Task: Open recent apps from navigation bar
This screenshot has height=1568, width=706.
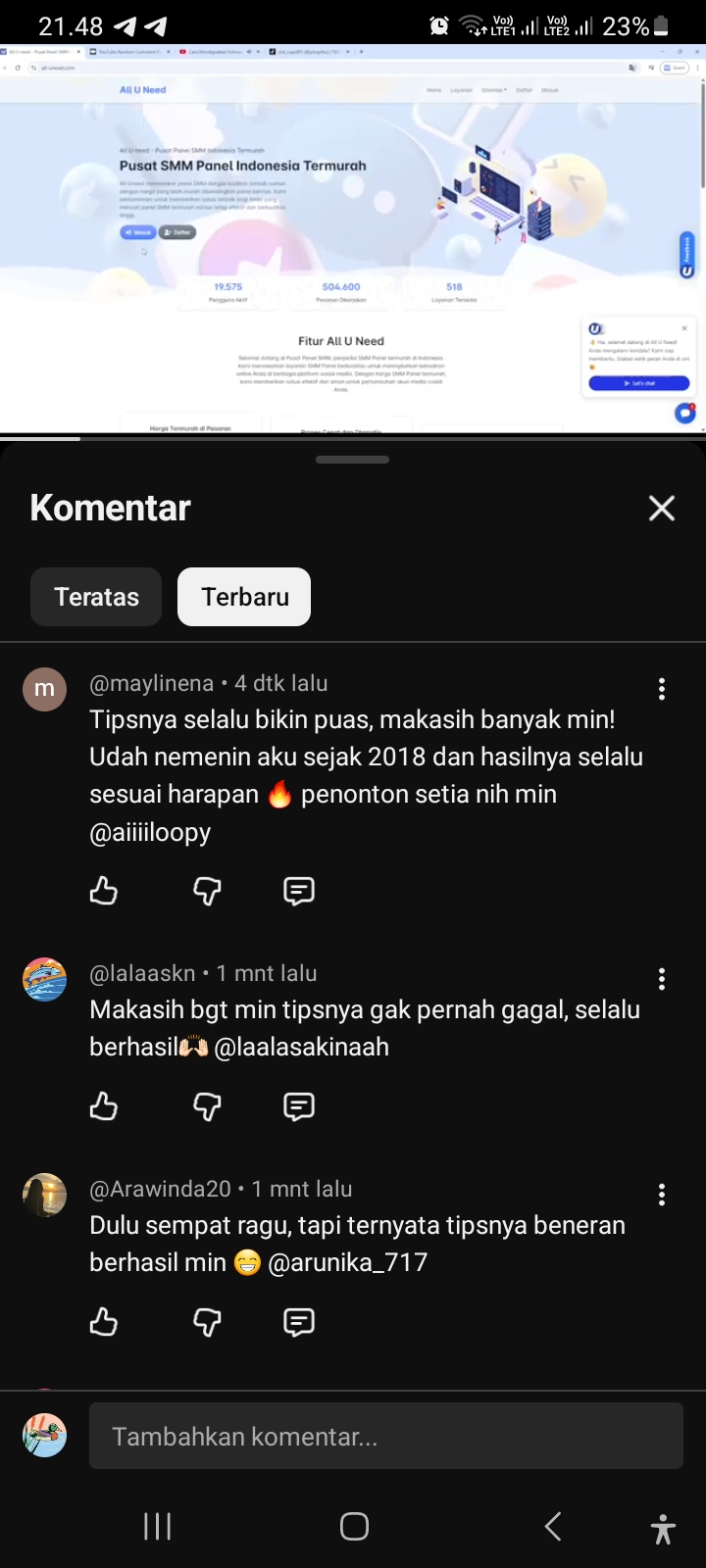Action: 157,1526
